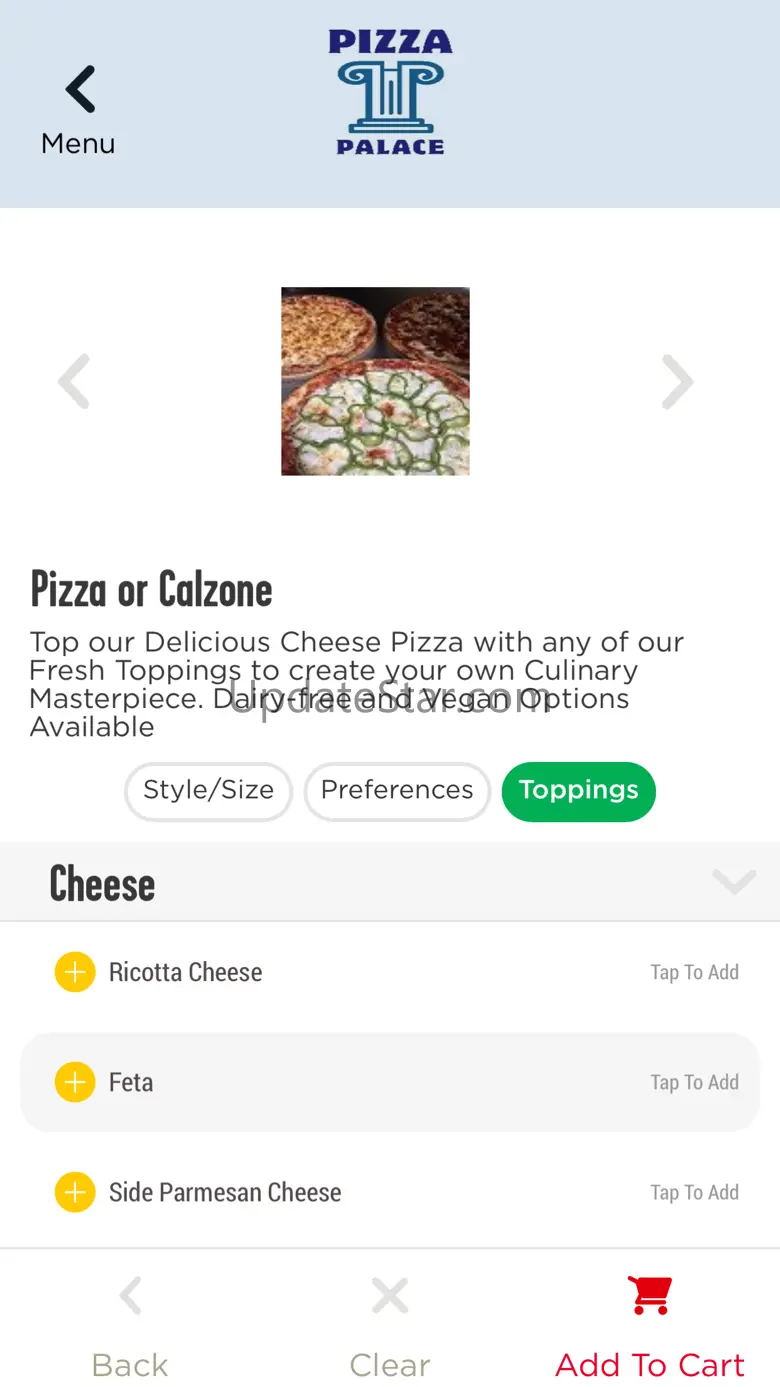Open the Preferences tab
This screenshot has width=780, height=1387.
[397, 791]
